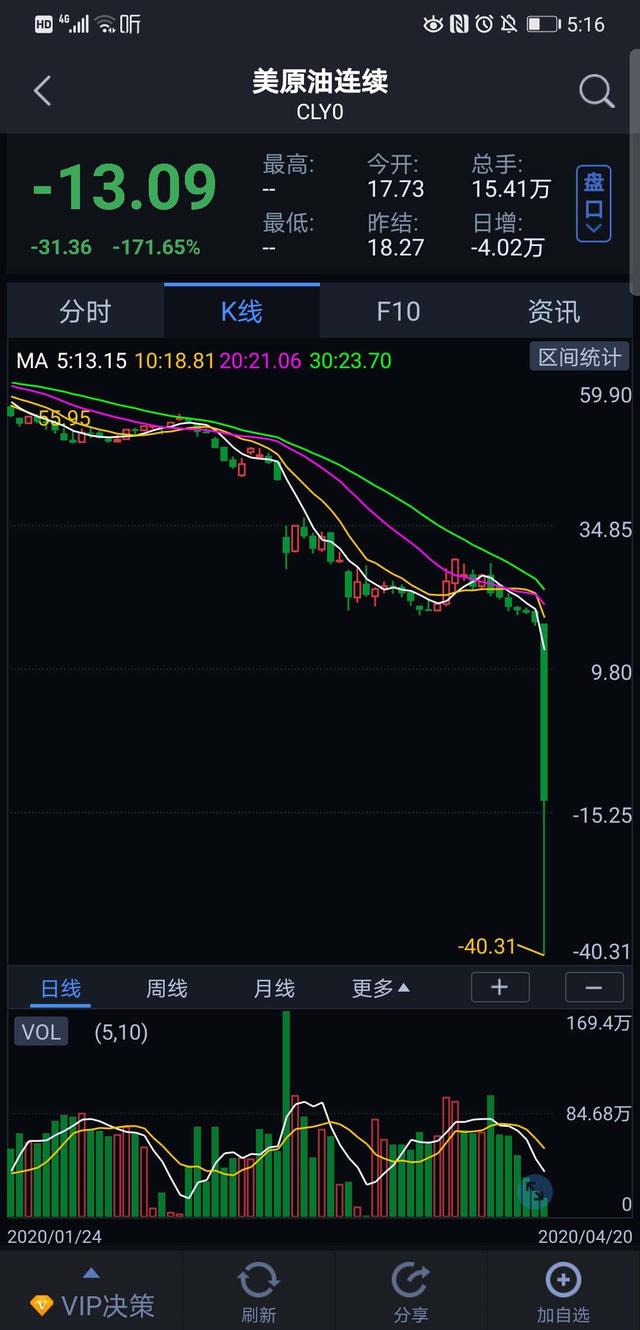Screen dimensions: 640x1330
Task: Refresh quotes with 刷新
Action: click(x=258, y=1291)
